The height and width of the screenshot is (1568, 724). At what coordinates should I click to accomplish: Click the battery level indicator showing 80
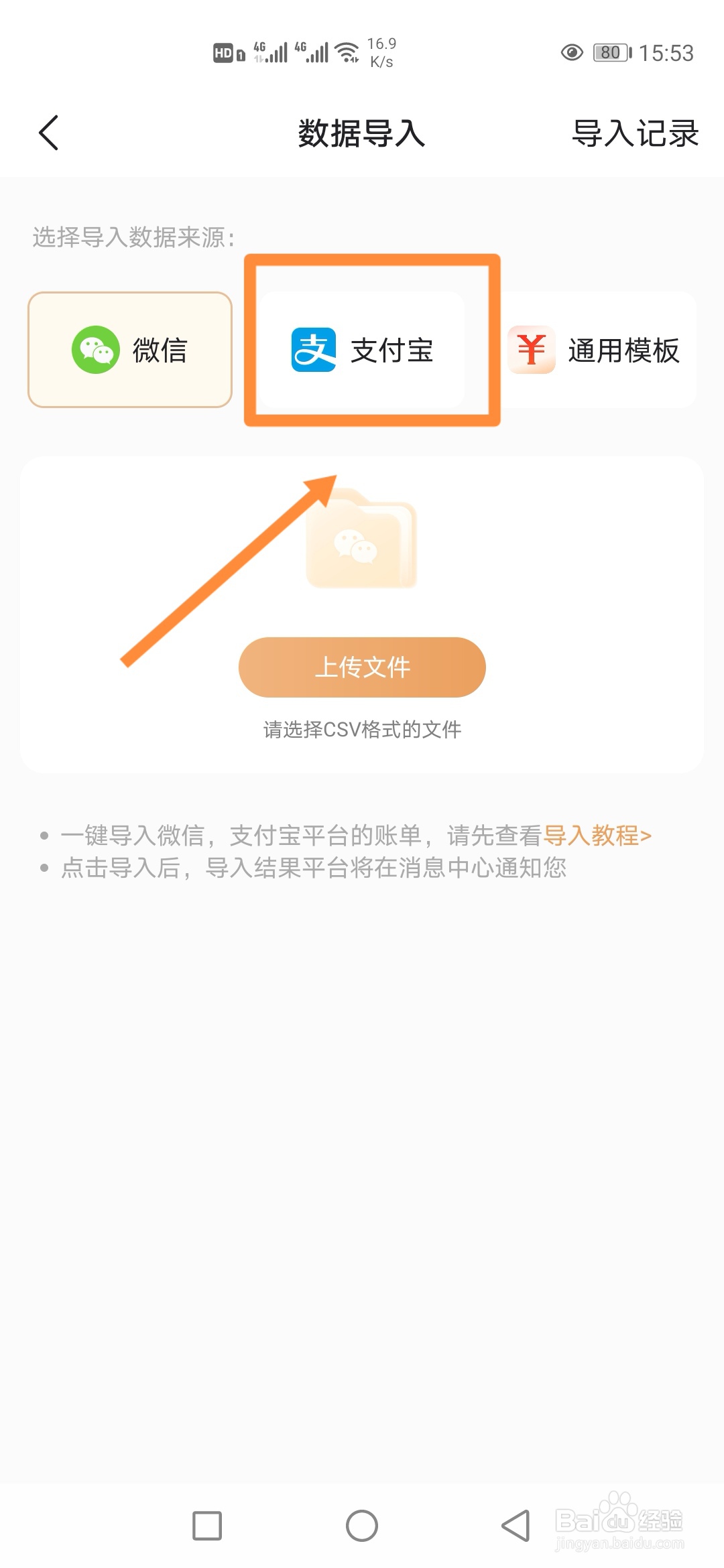610,52
